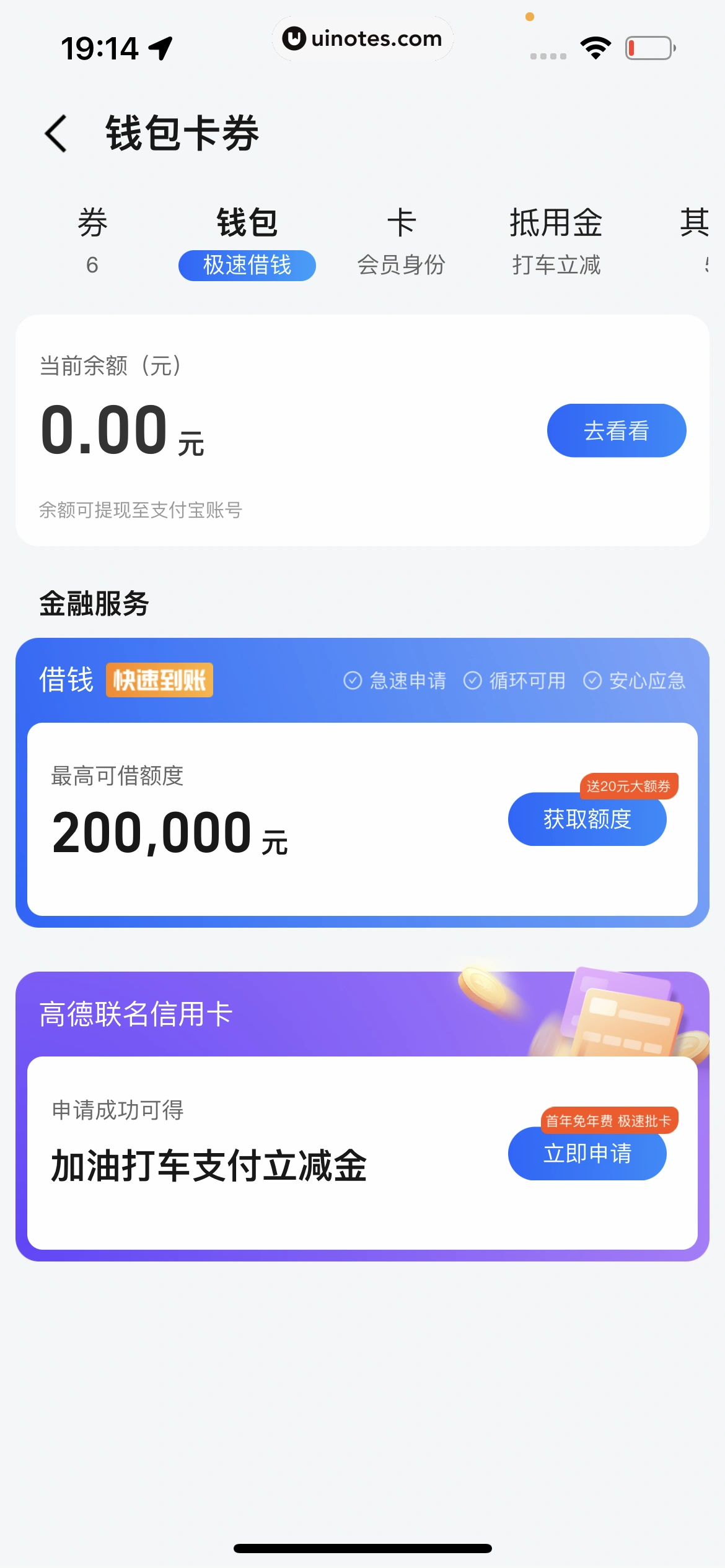725x1568 pixels.
Task: Switch to the 券 tab
Action: click(92, 240)
